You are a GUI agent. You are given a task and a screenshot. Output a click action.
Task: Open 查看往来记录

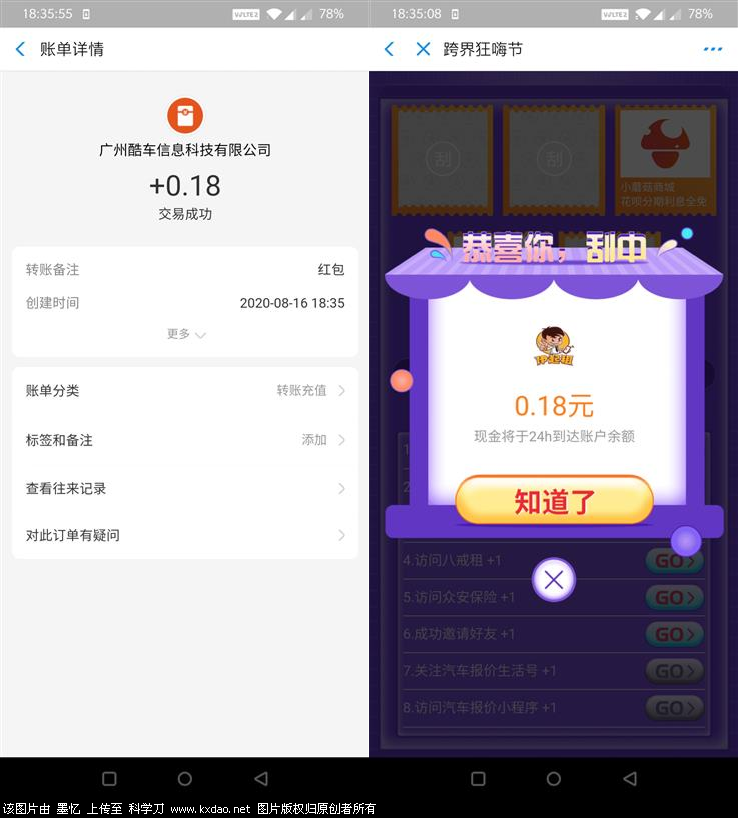(185, 488)
